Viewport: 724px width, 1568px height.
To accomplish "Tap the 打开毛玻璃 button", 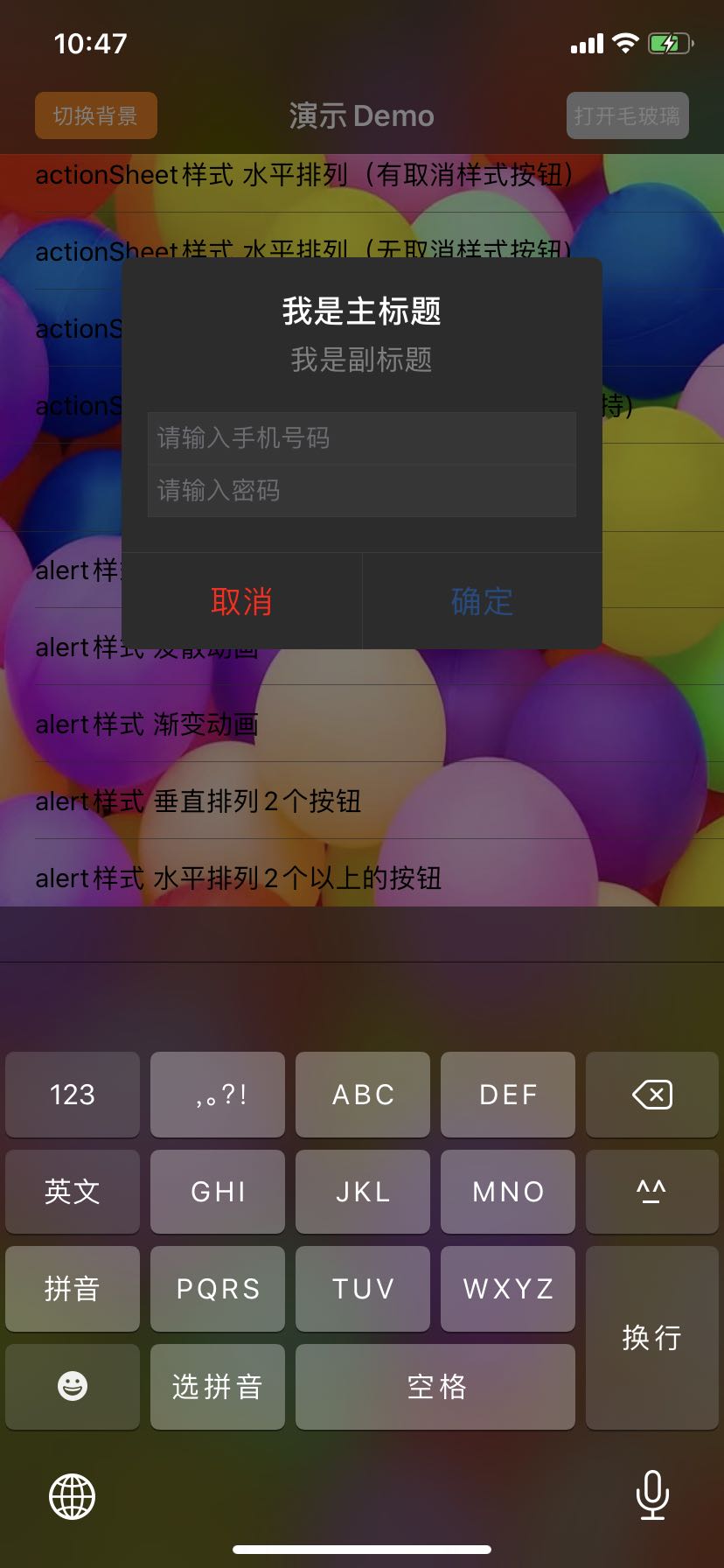I will pyautogui.click(x=627, y=115).
